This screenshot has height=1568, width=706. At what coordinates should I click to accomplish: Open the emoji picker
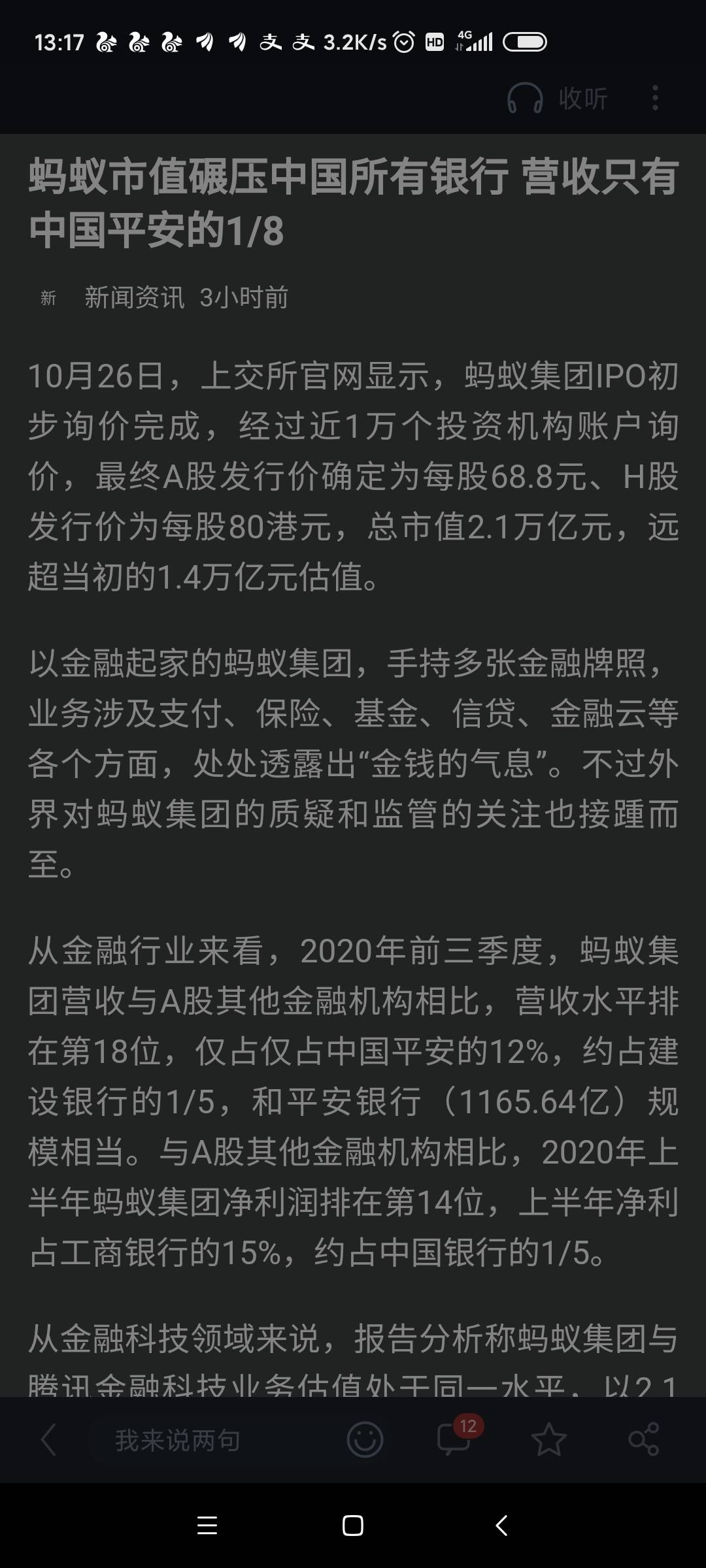(365, 1440)
